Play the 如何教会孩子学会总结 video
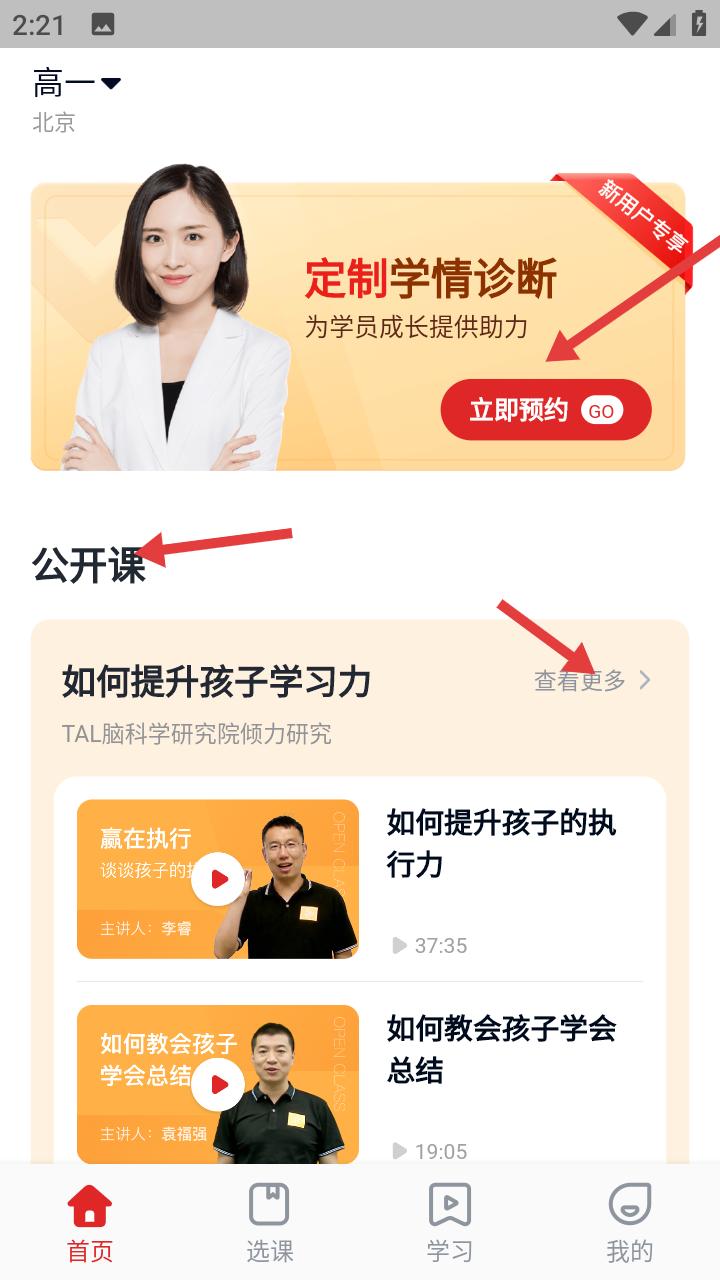The width and height of the screenshot is (720, 1280). point(218,1085)
